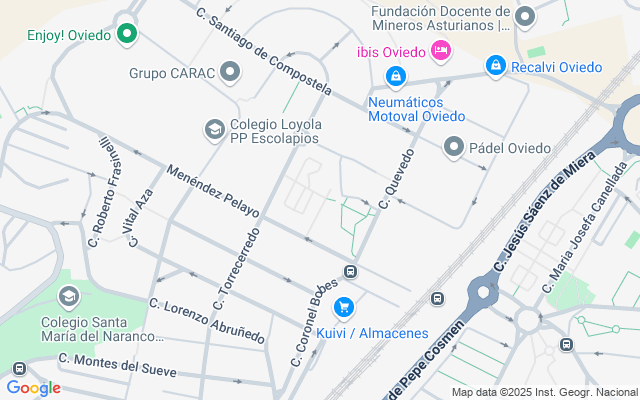Select the Grupo CARAC marker

coord(232,72)
